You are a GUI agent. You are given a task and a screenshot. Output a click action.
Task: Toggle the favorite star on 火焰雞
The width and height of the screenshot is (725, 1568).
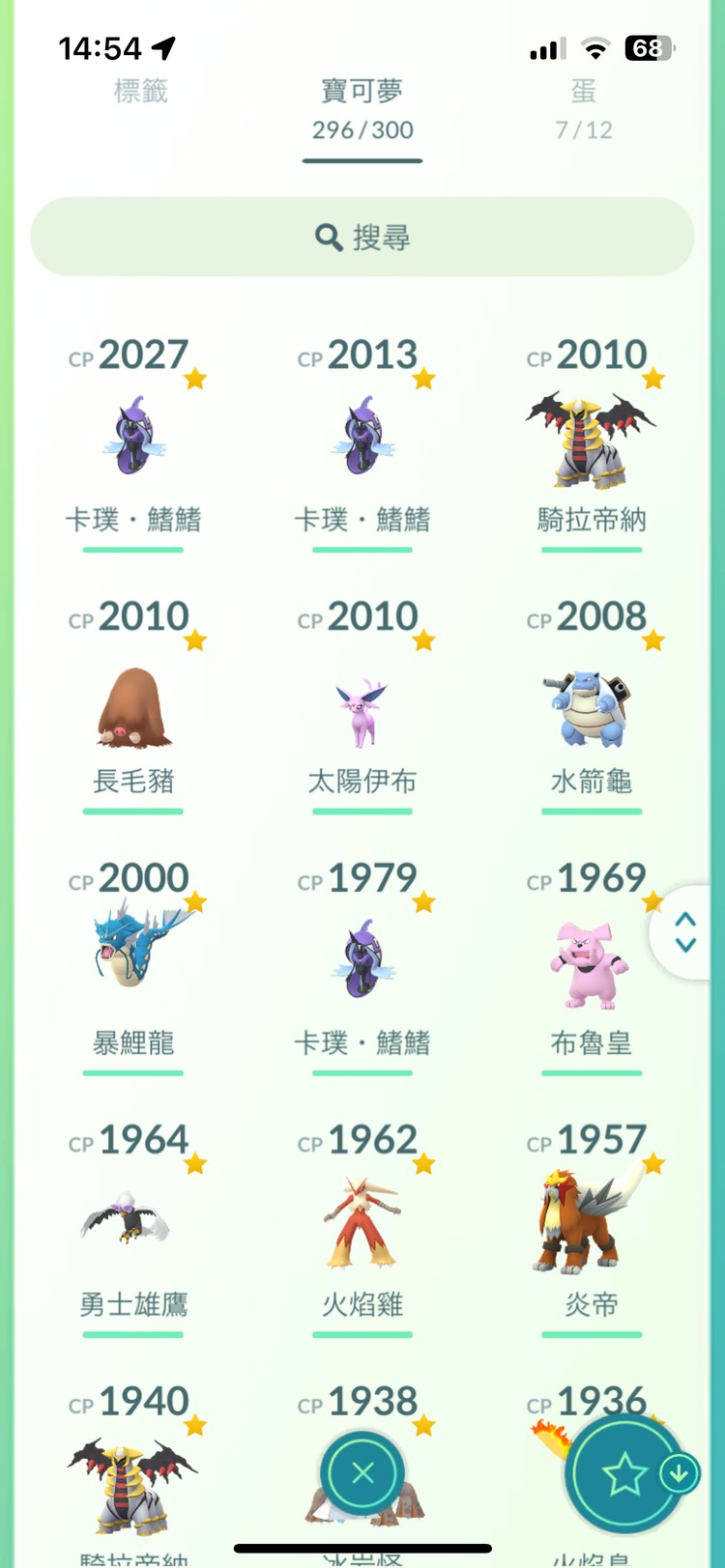pyautogui.click(x=425, y=1162)
